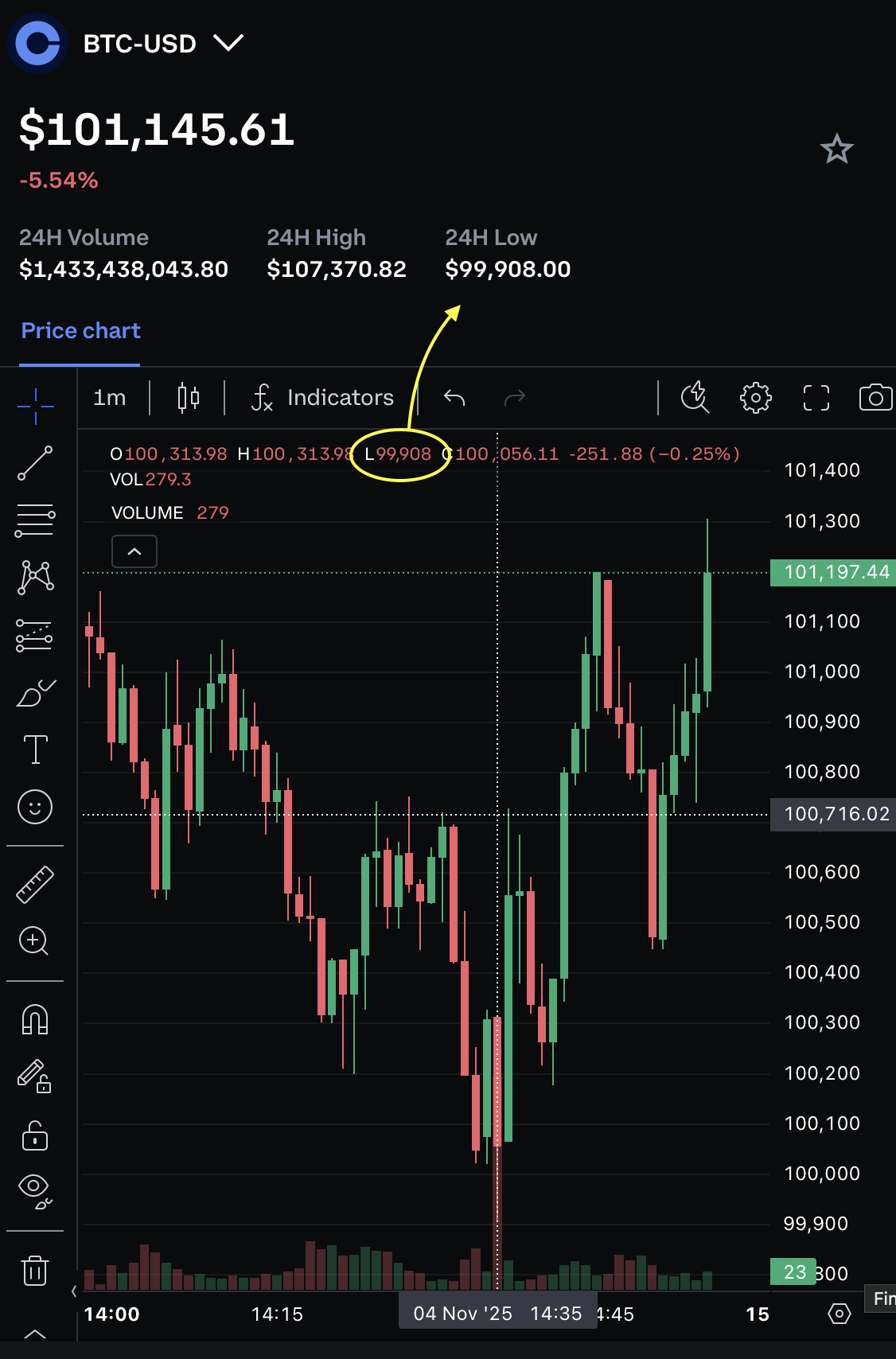Toggle magnet mode for drawings
This screenshot has width=896, height=1359.
35,1019
